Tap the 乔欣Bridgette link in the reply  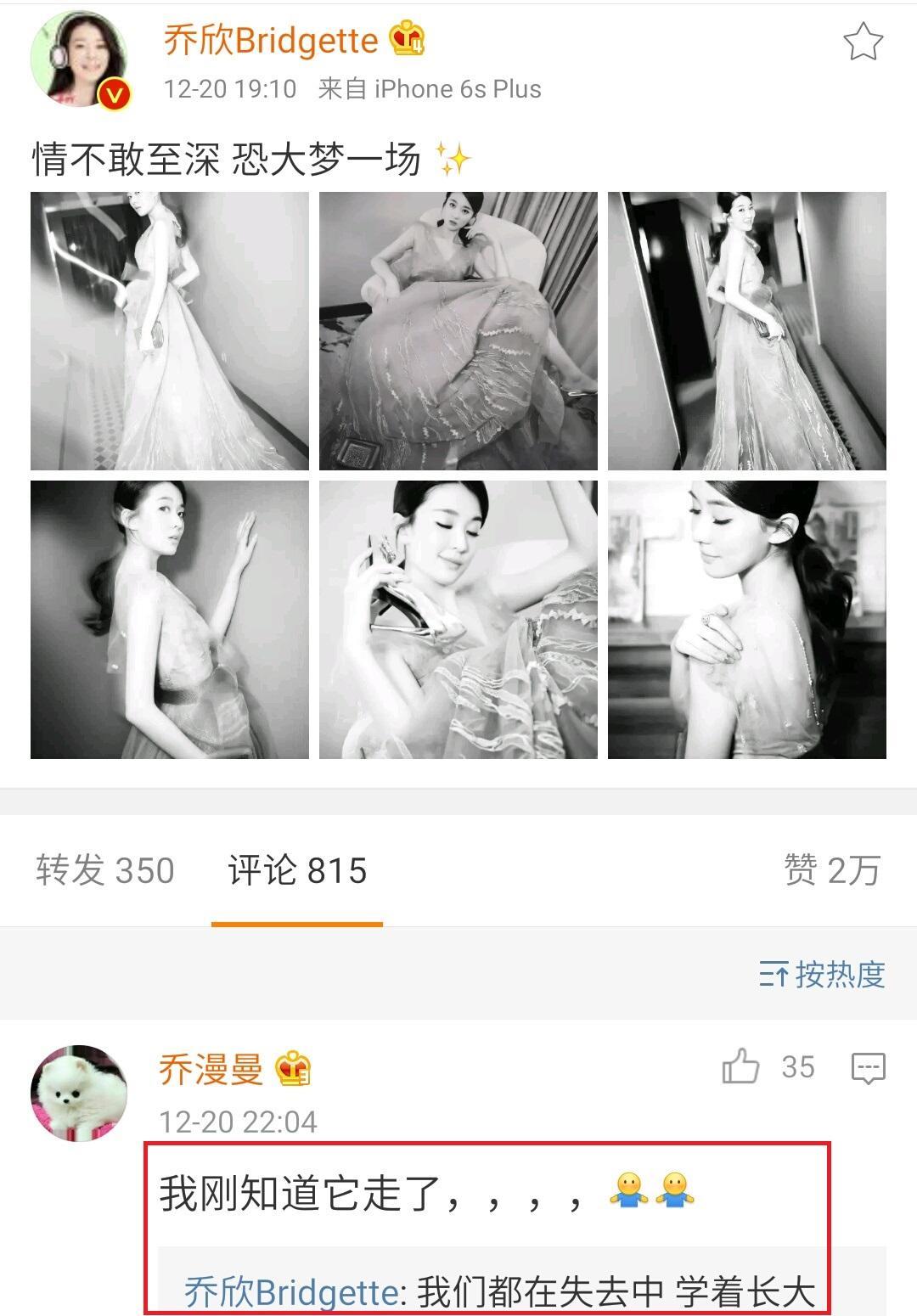pos(291,1292)
